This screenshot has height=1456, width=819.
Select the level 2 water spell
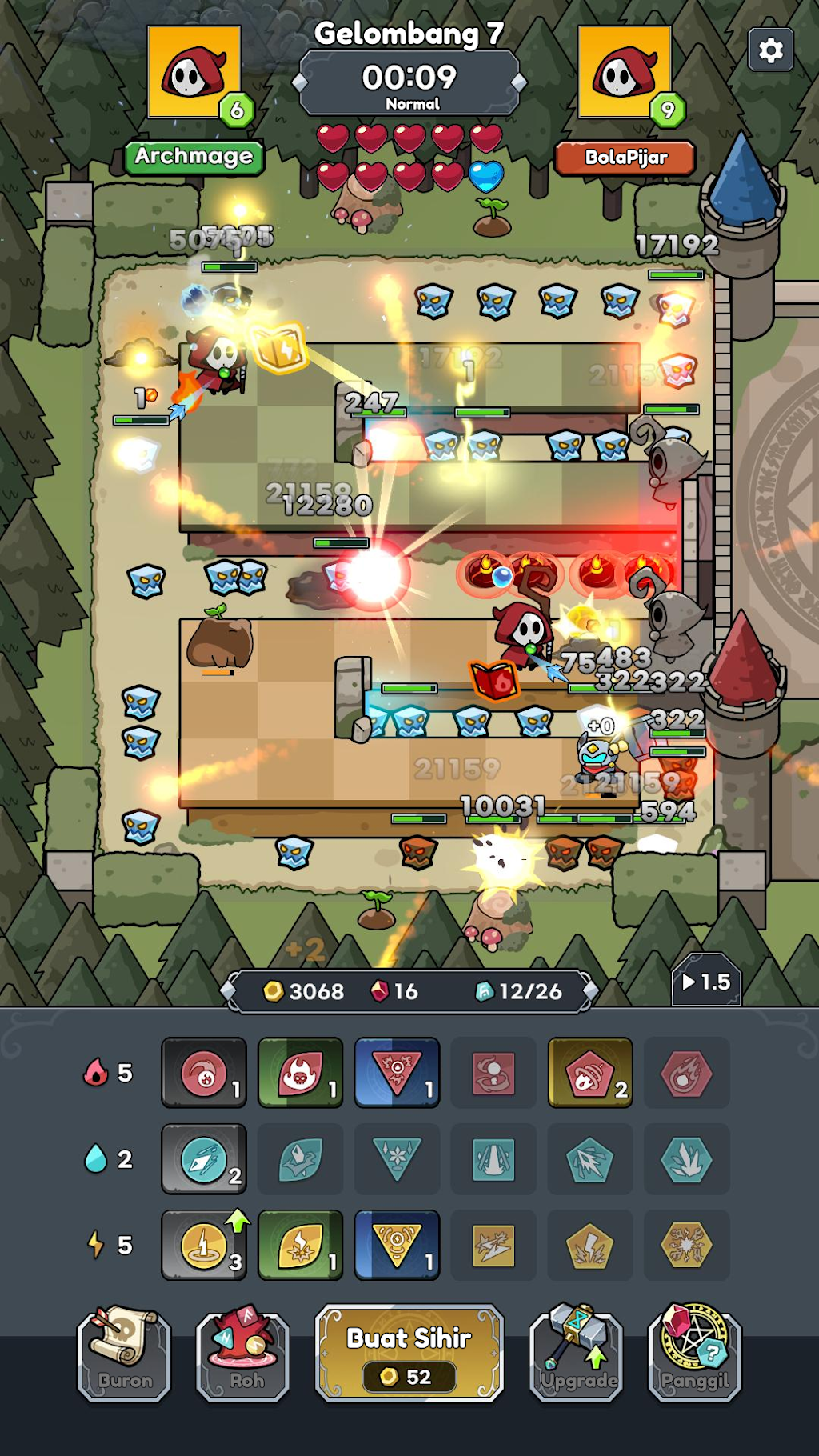pyautogui.click(x=204, y=1159)
